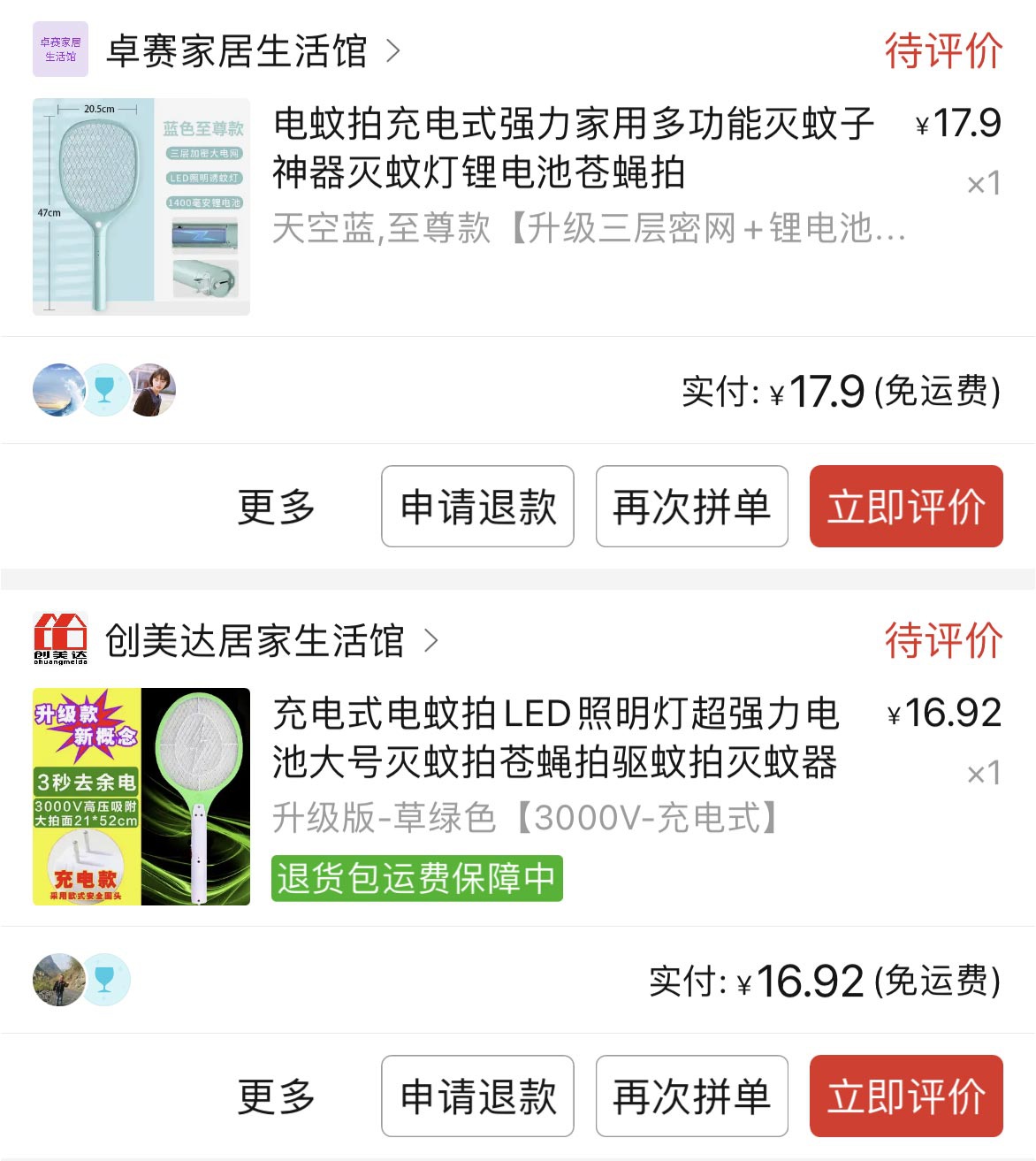Viewport: 1036px width, 1161px height.
Task: Tap 申请退款 for the 创美达居家生活馆 order
Action: click(x=477, y=1096)
